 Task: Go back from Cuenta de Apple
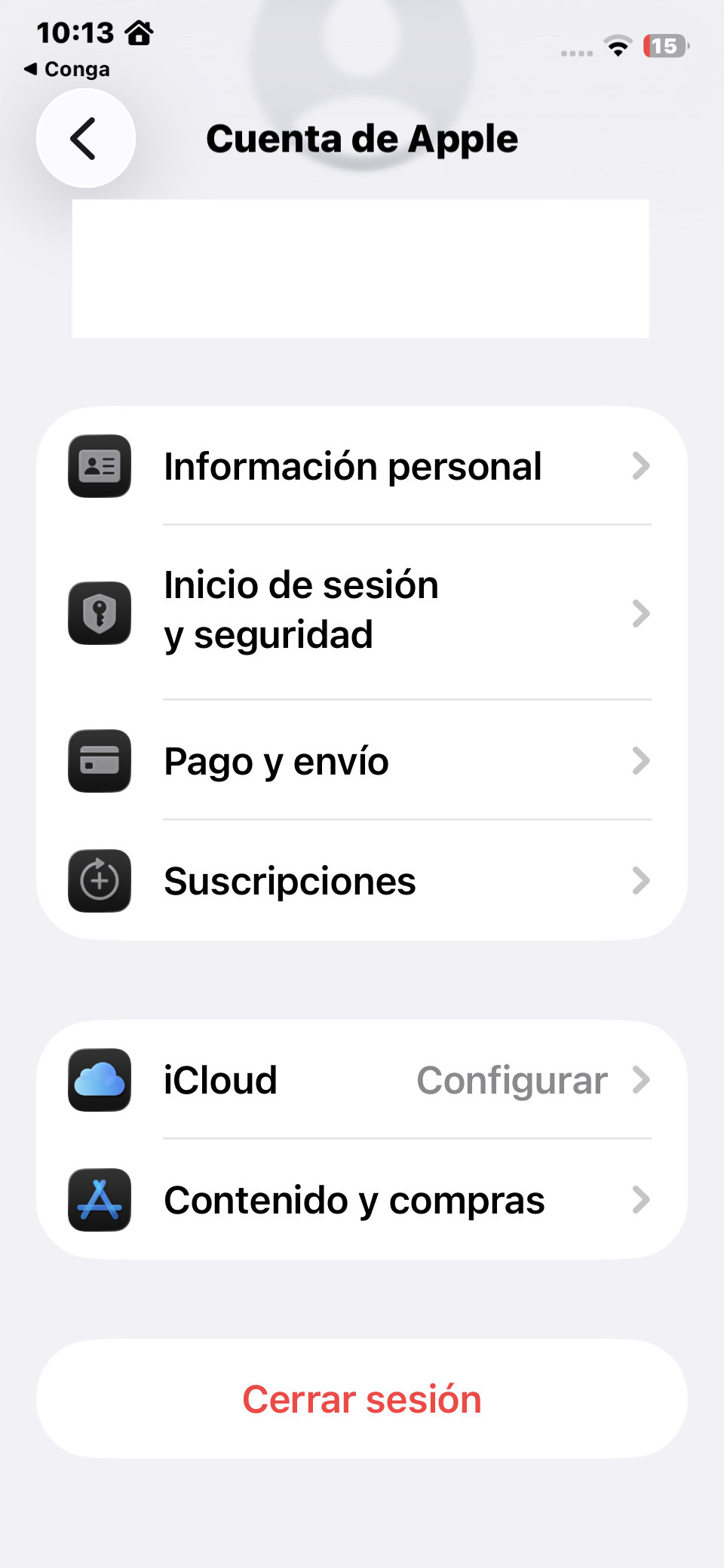point(85,139)
